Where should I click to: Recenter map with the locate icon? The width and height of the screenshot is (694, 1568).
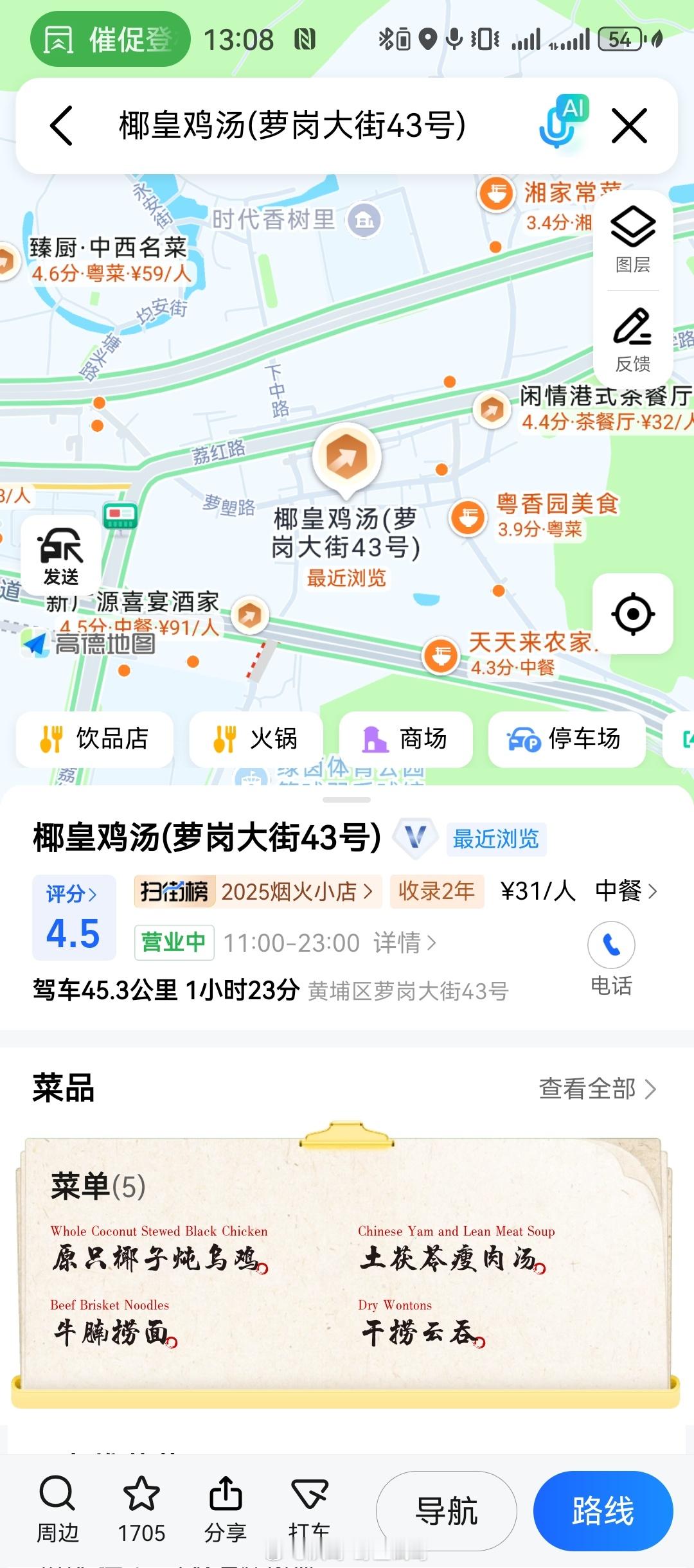click(633, 614)
